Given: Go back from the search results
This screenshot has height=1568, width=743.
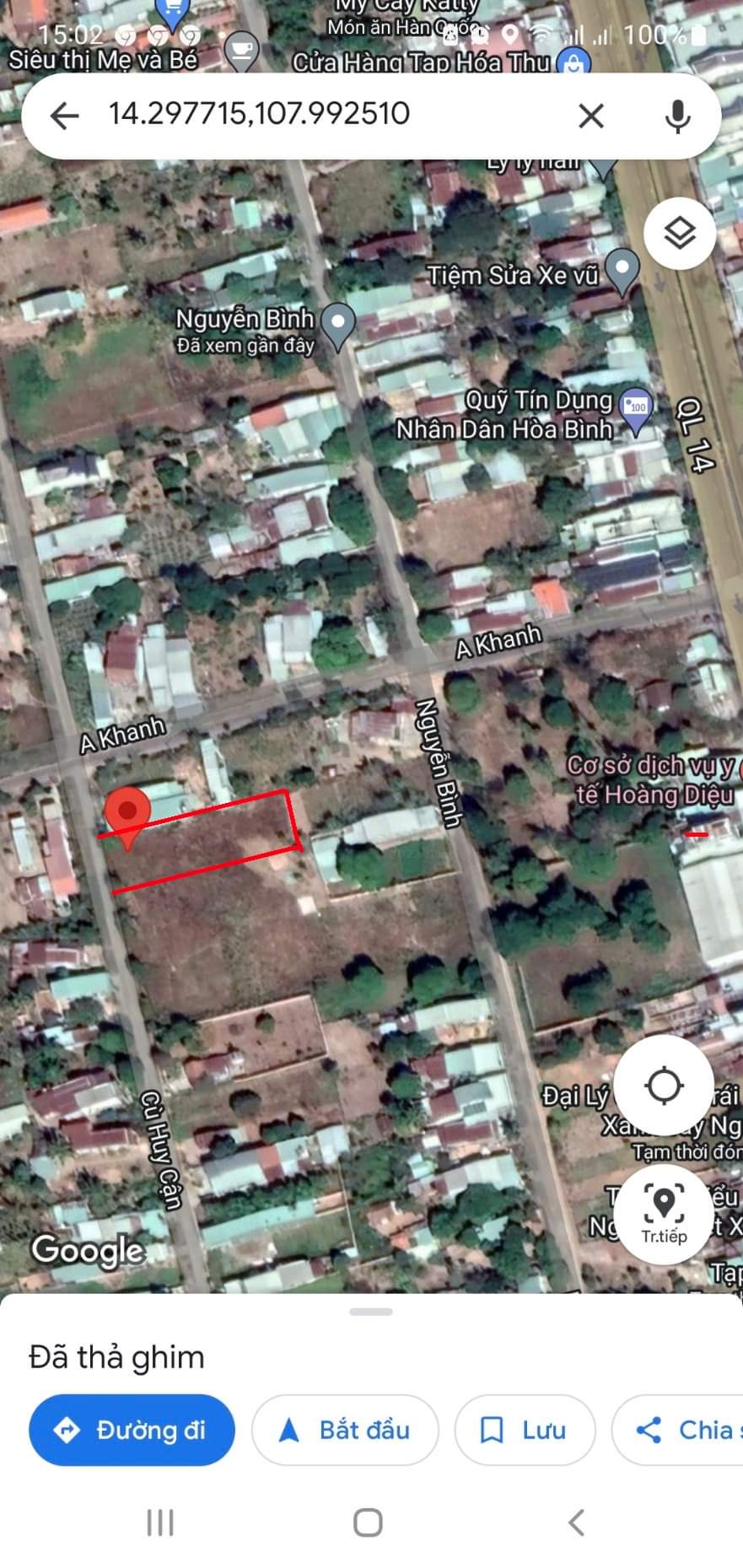Looking at the screenshot, I should (64, 116).
